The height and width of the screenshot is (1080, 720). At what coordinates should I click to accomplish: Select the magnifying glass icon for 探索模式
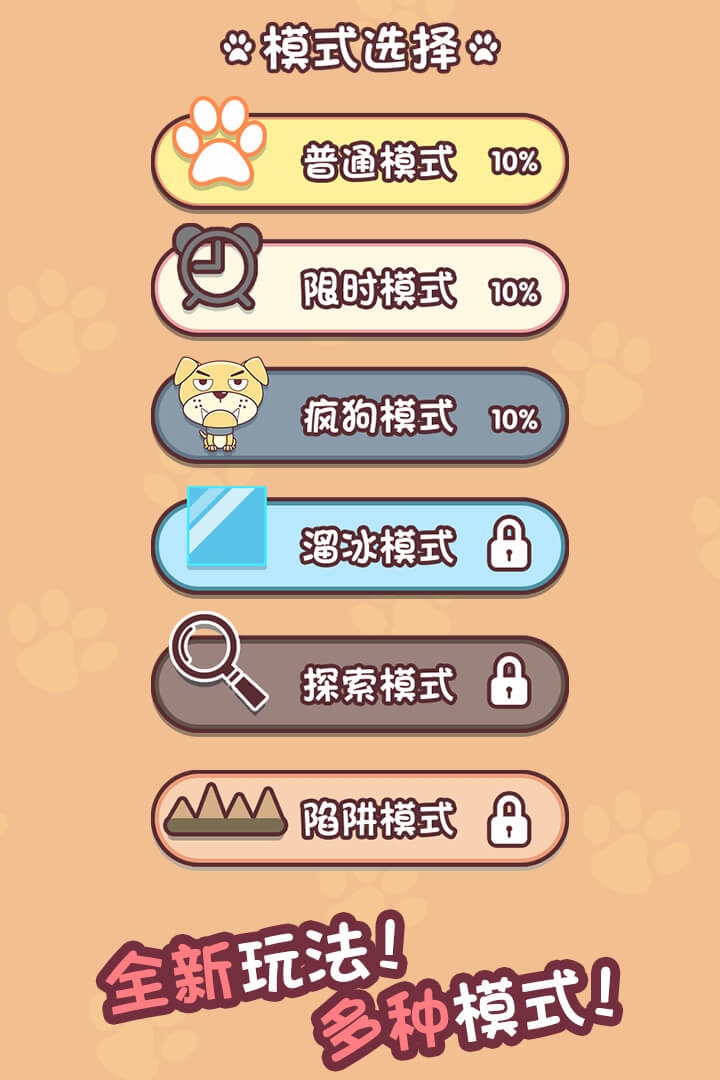click(218, 660)
